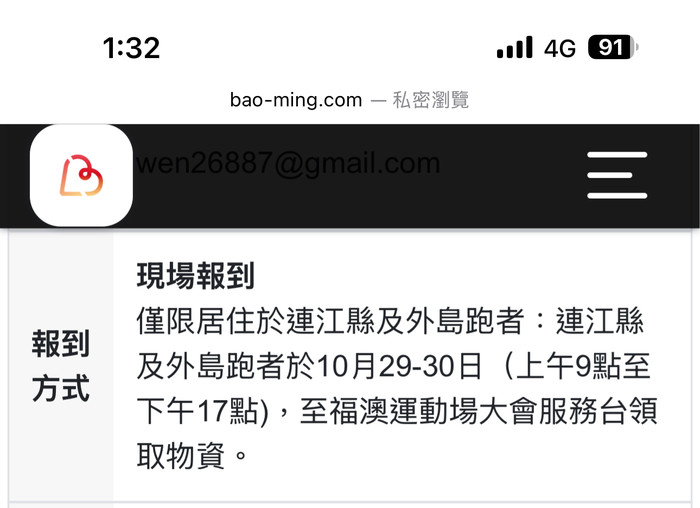Image resolution: width=700 pixels, height=508 pixels.
Task: Open the wen26887@gmail.com account link
Action: point(290,163)
